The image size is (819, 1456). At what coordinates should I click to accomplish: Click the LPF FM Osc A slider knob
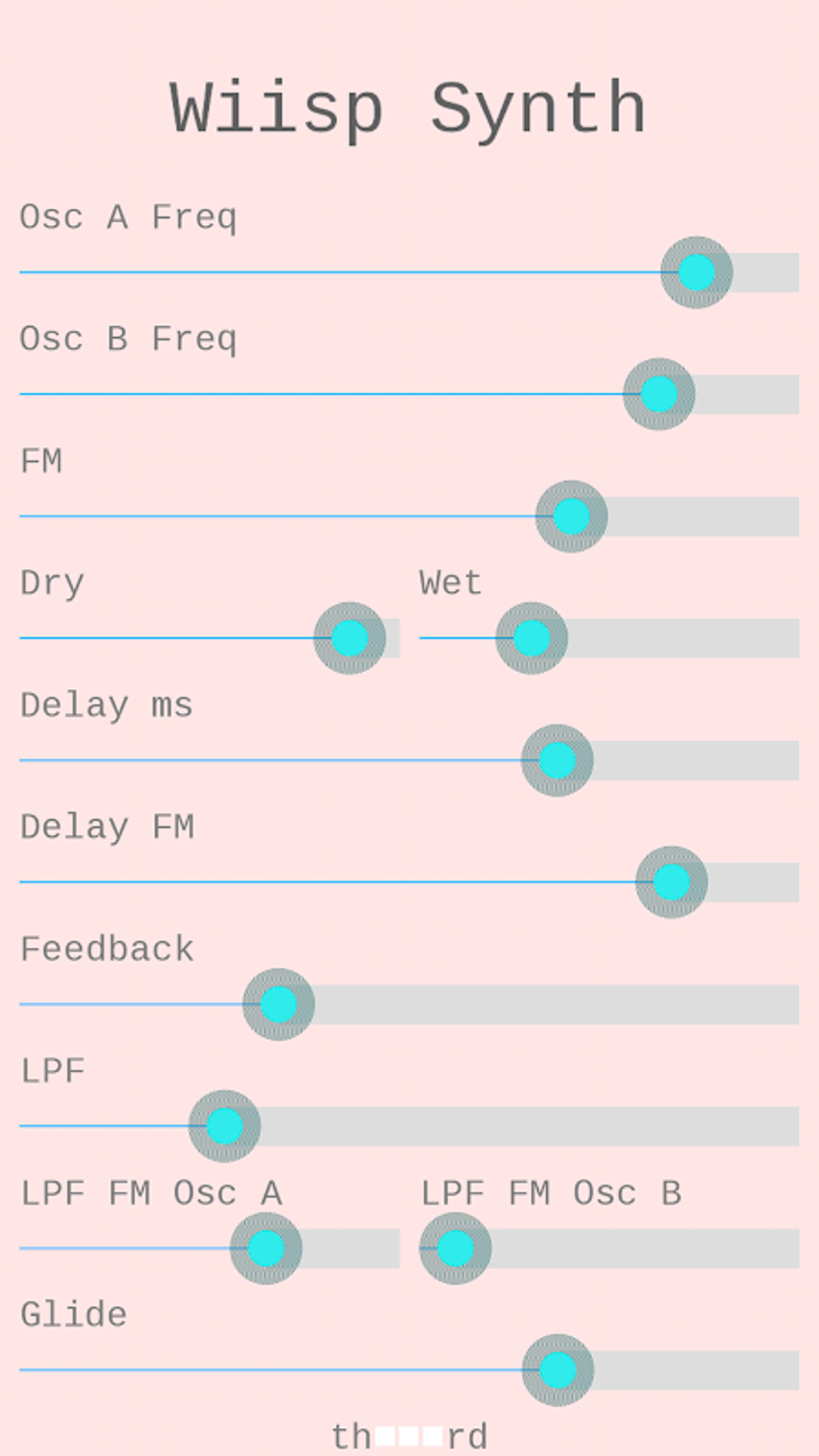pyautogui.click(x=265, y=1247)
